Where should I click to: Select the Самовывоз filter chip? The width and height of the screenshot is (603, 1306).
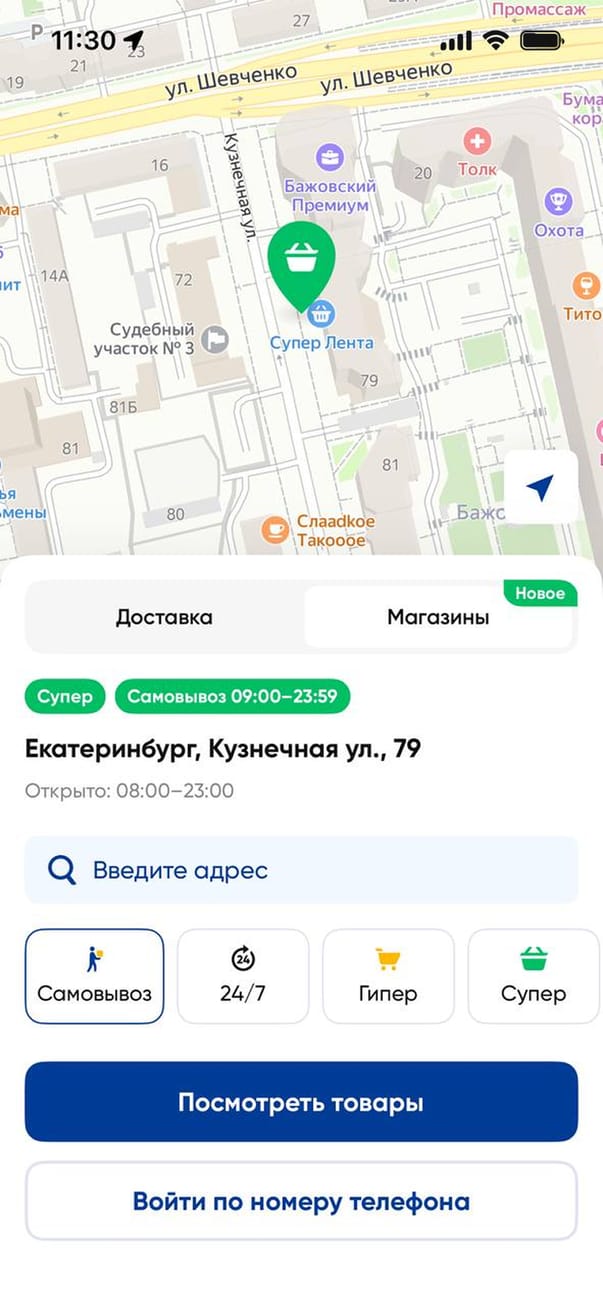[94, 976]
